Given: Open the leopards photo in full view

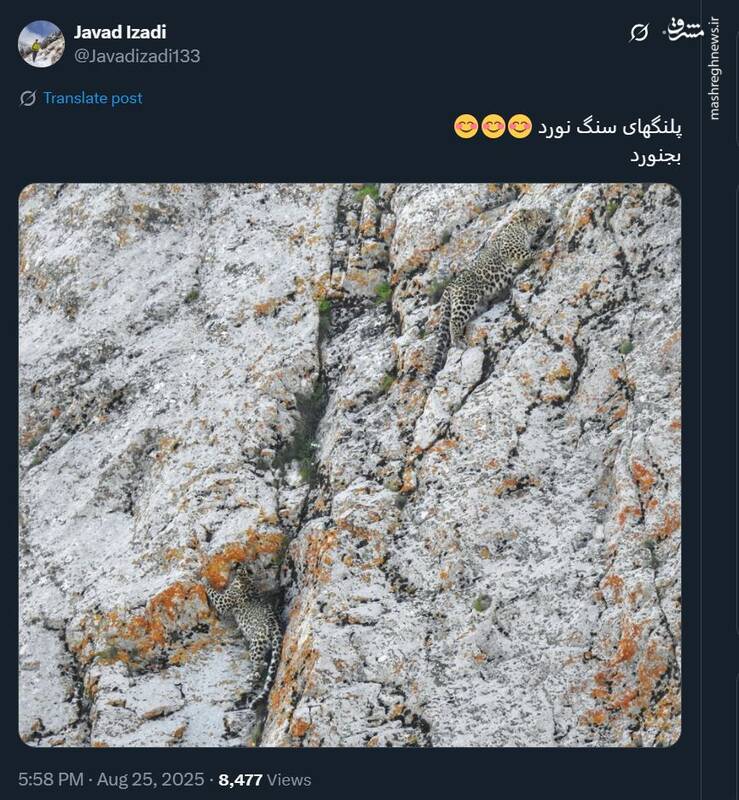Looking at the screenshot, I should coord(350,465).
